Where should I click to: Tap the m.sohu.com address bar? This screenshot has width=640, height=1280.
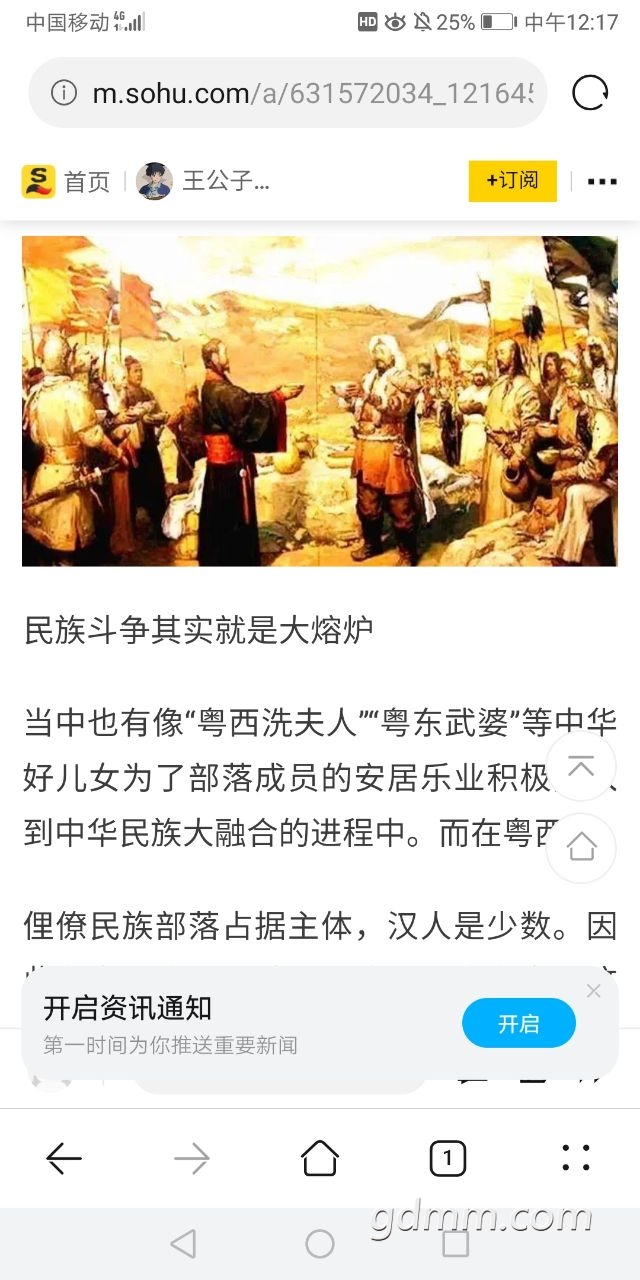(290, 93)
